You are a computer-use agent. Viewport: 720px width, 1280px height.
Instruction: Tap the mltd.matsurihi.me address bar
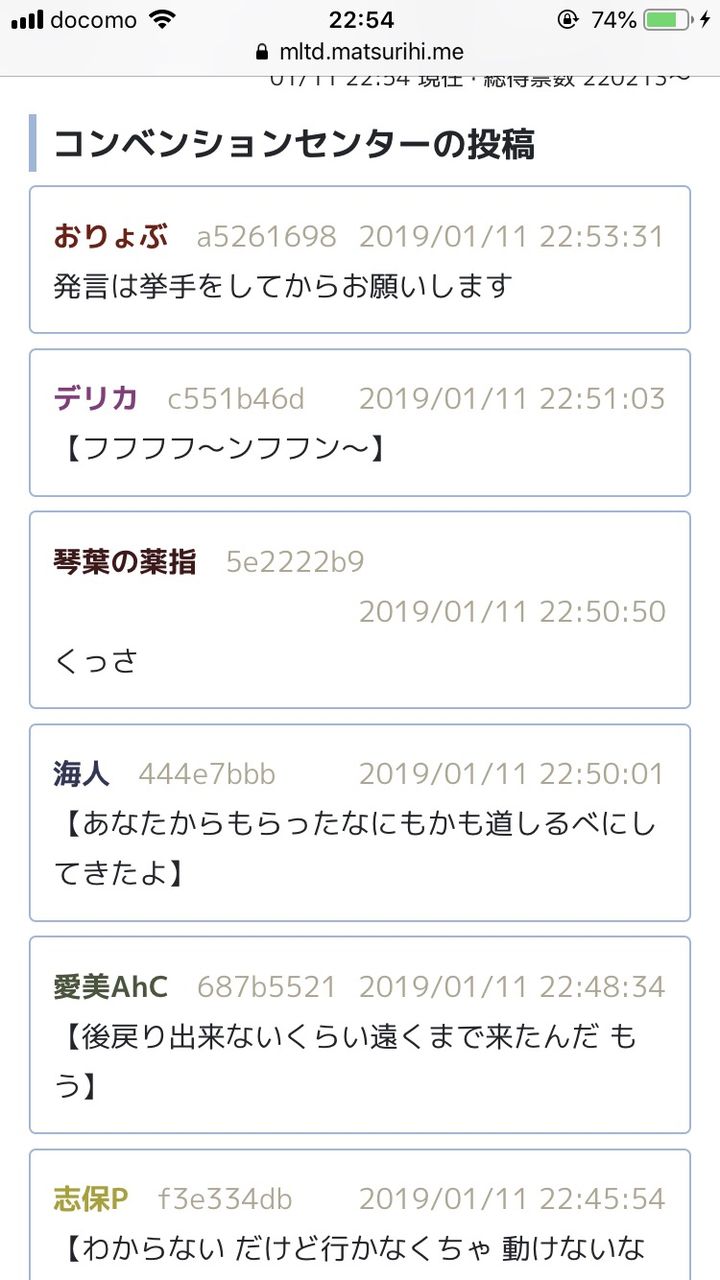coord(360,52)
